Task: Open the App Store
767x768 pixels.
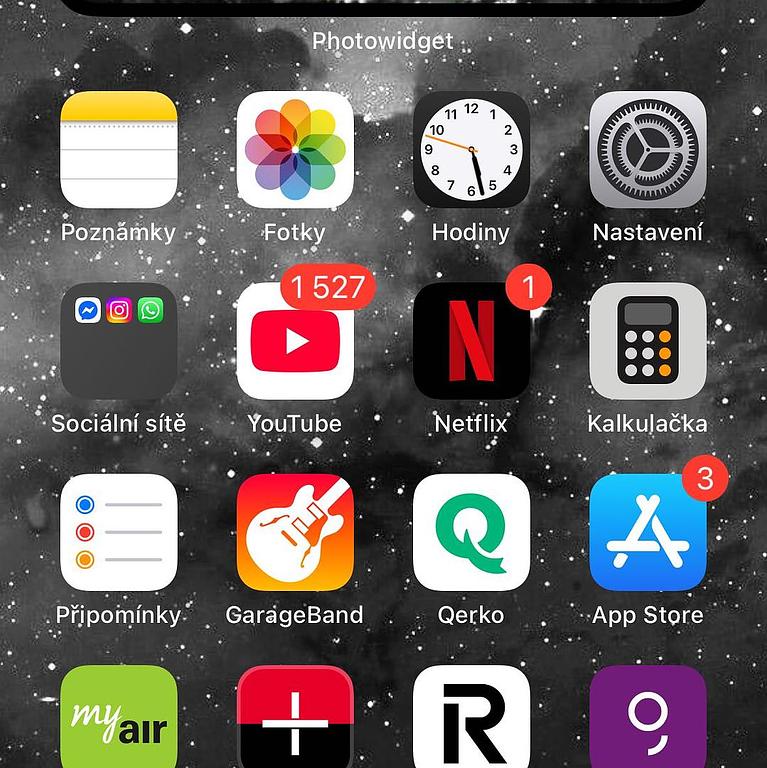Action: click(648, 532)
